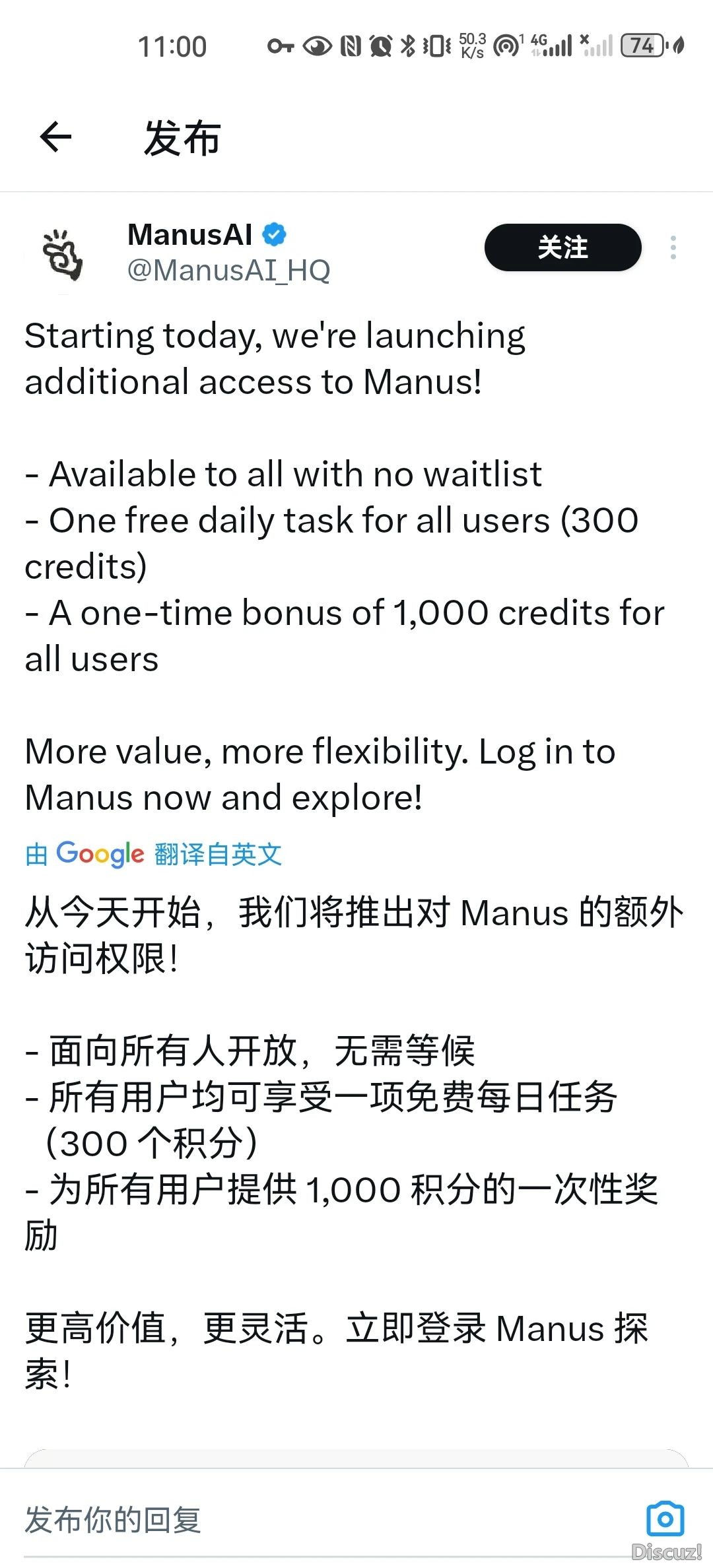713x1568 pixels.
Task: Tap the Google translation attribution link
Action: click(x=153, y=854)
